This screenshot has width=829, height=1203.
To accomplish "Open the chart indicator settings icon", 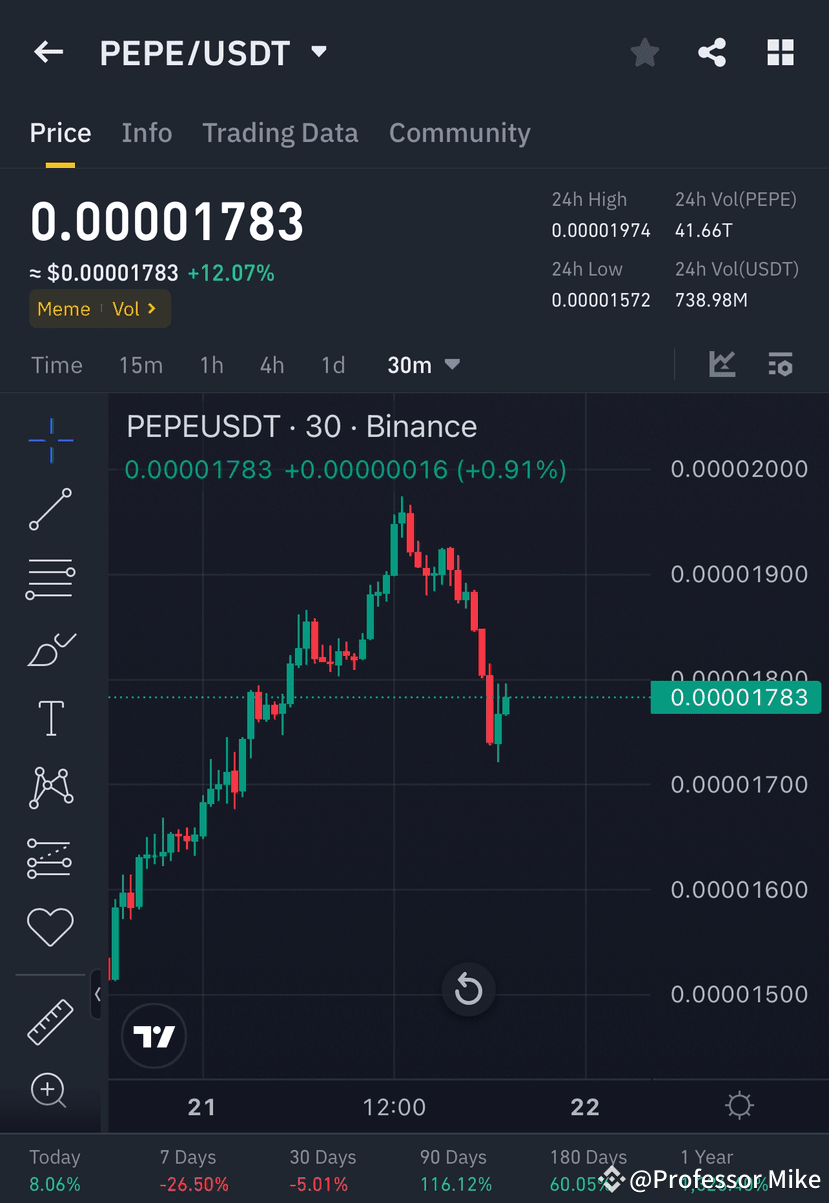I will pyautogui.click(x=780, y=364).
